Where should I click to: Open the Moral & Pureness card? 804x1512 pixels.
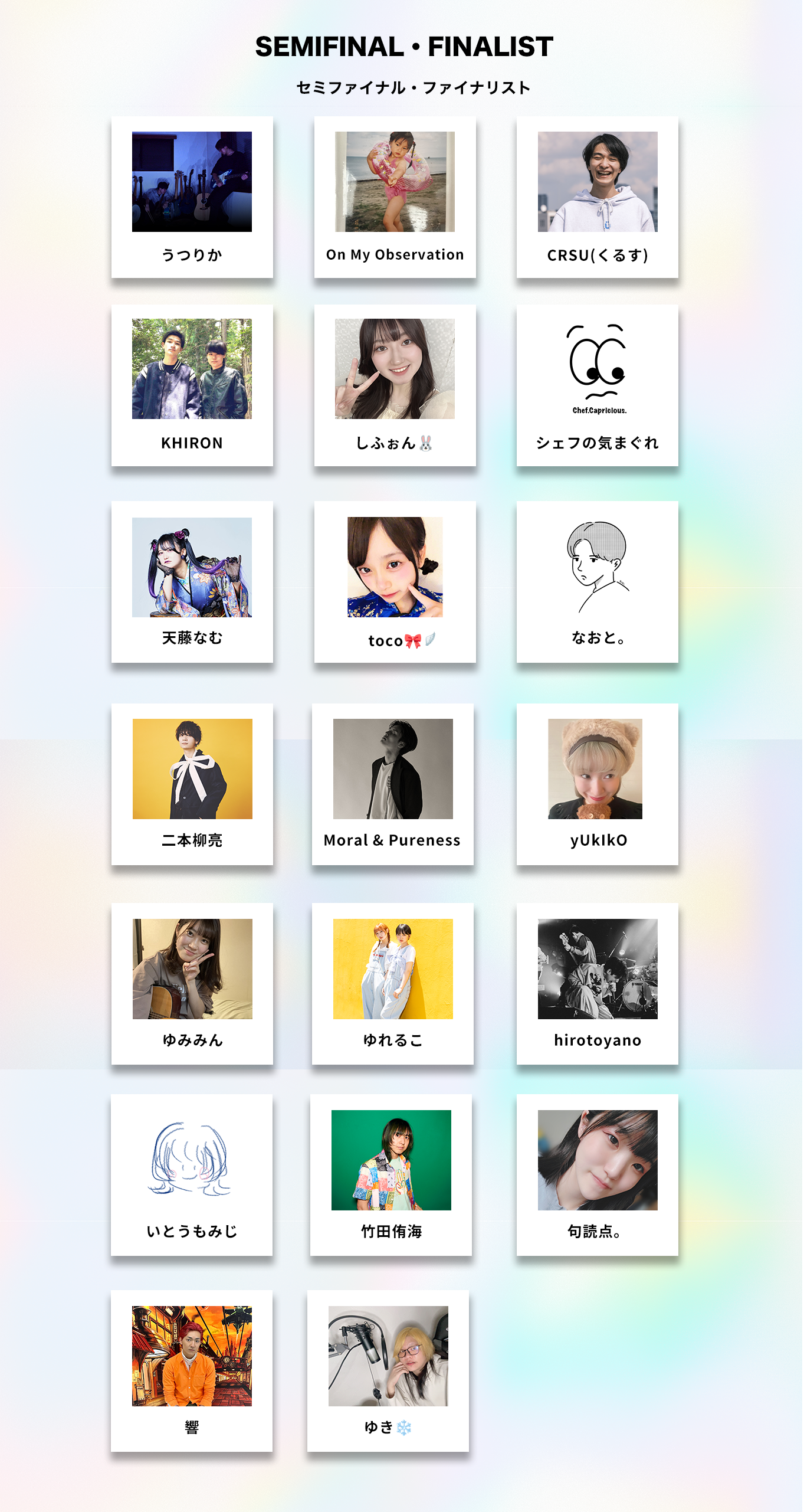pos(392,784)
